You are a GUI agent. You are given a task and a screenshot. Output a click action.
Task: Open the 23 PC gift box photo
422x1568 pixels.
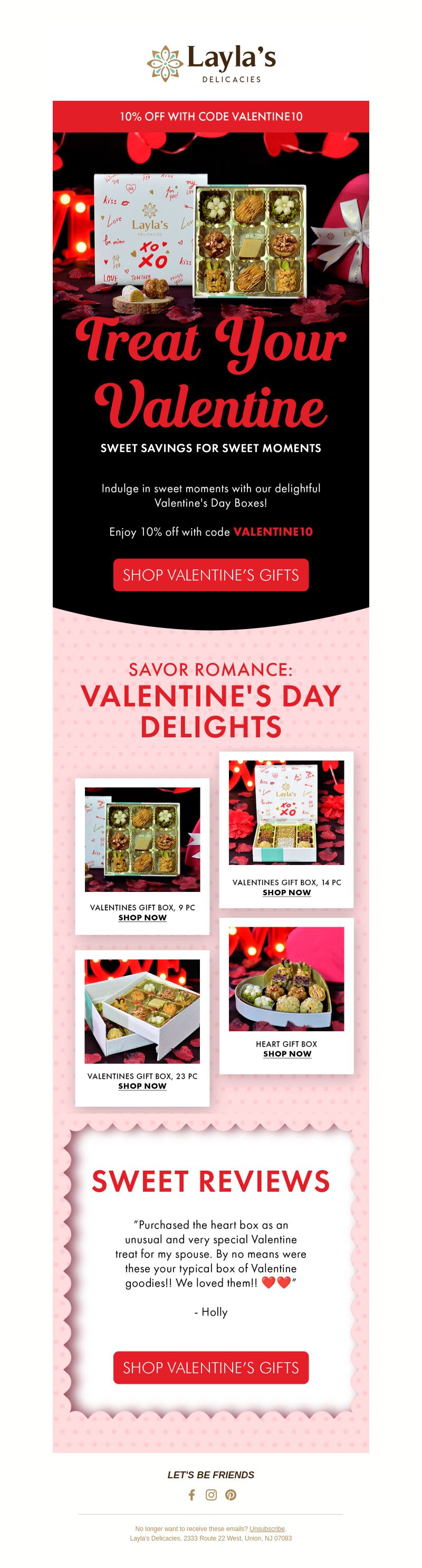click(142, 1011)
